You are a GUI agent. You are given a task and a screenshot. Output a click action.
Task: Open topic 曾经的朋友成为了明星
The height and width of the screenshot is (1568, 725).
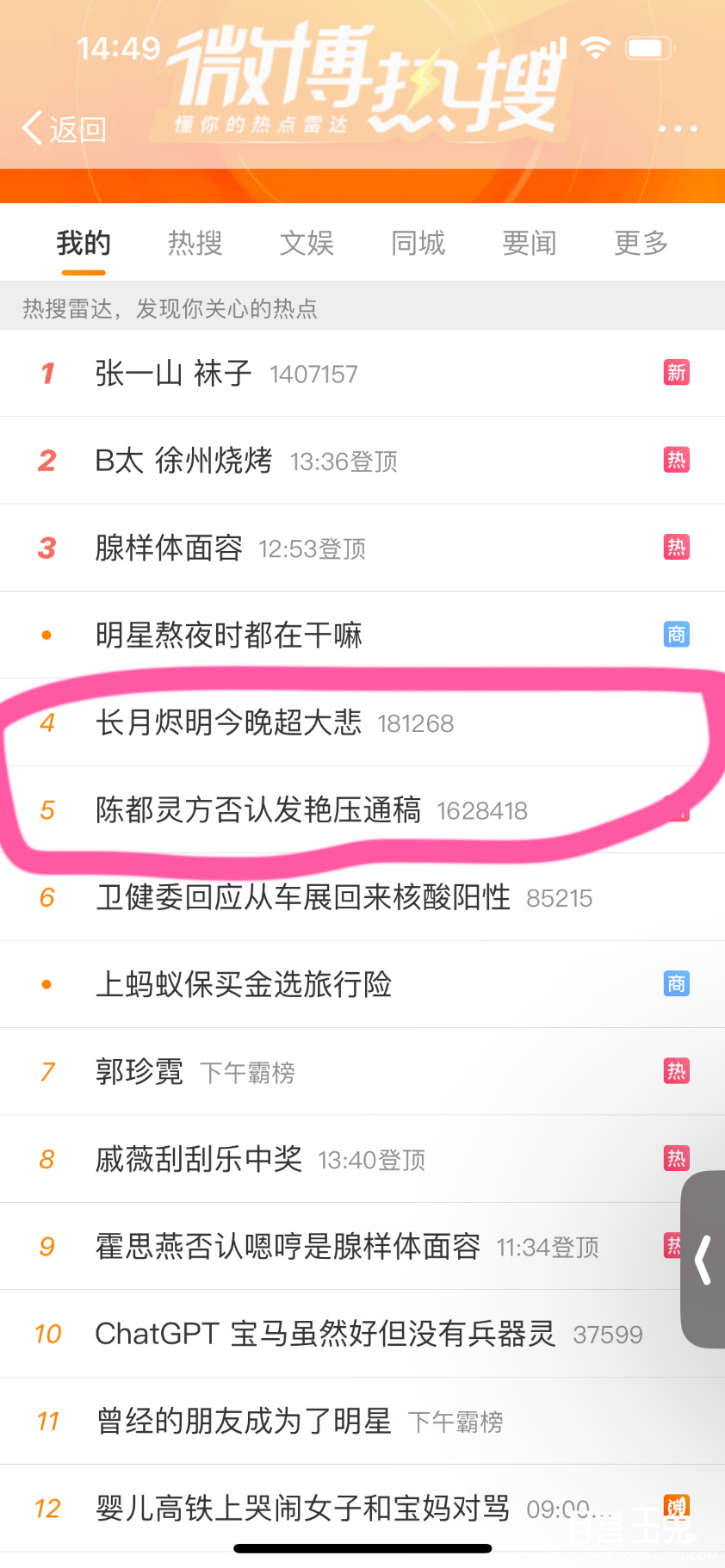point(244,1421)
